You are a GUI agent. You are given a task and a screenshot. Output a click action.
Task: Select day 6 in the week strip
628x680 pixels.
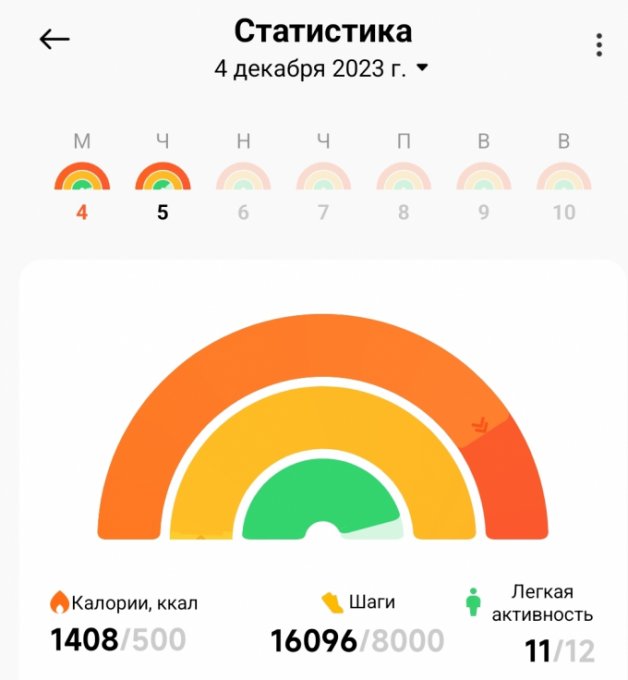click(x=243, y=179)
